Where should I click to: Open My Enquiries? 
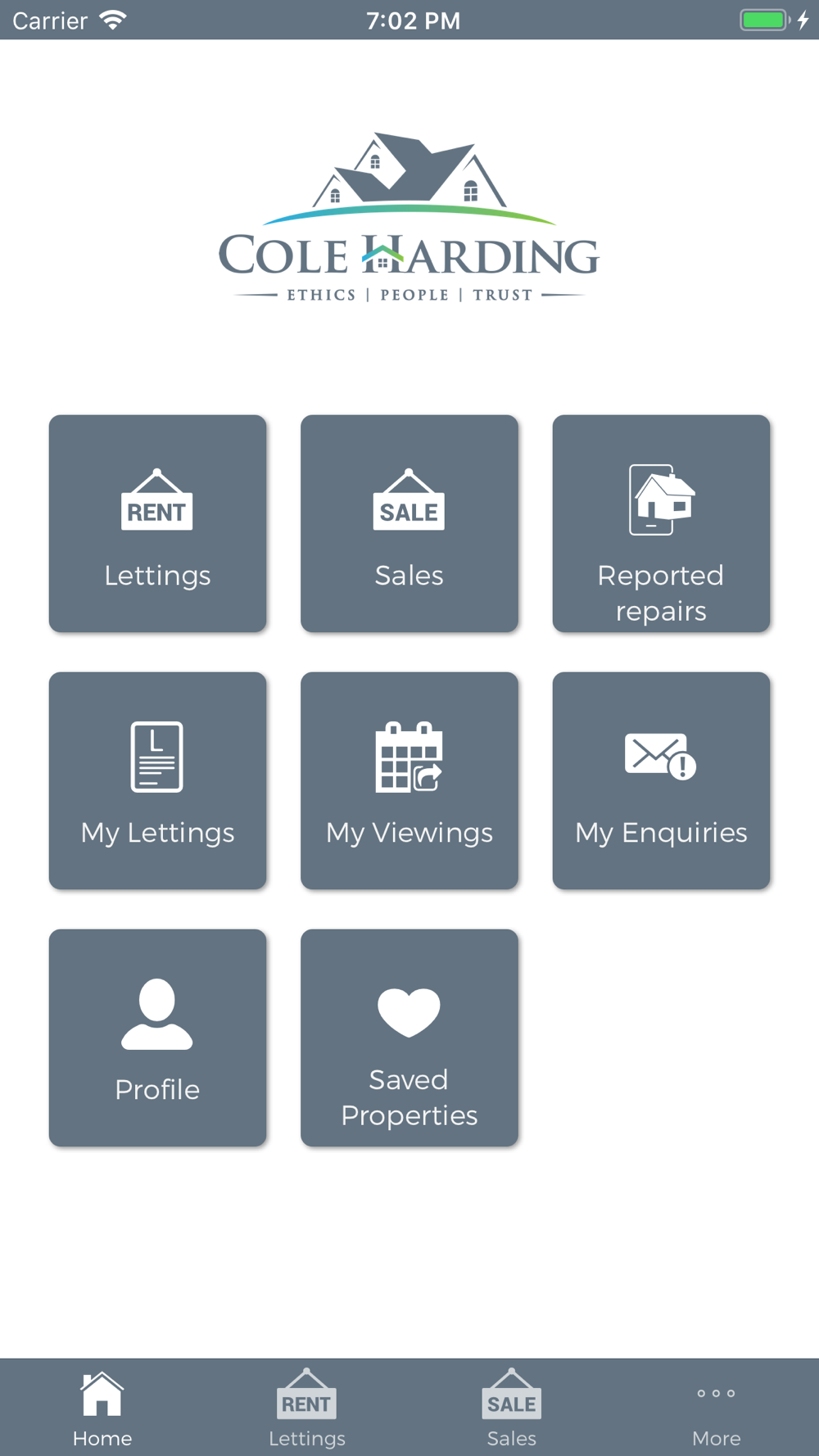click(x=661, y=780)
